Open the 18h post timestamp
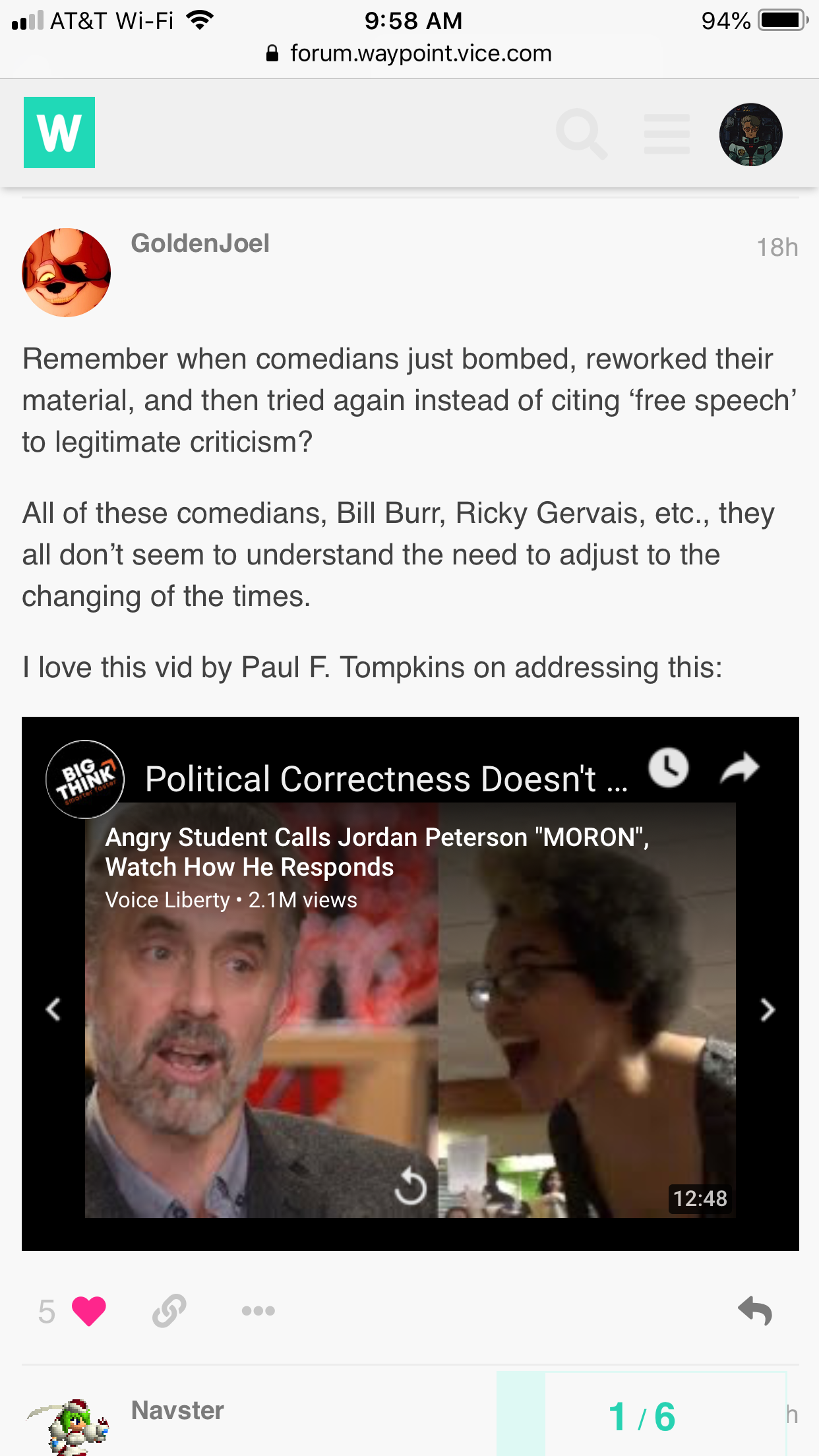Viewport: 819px width, 1456px height. click(777, 247)
